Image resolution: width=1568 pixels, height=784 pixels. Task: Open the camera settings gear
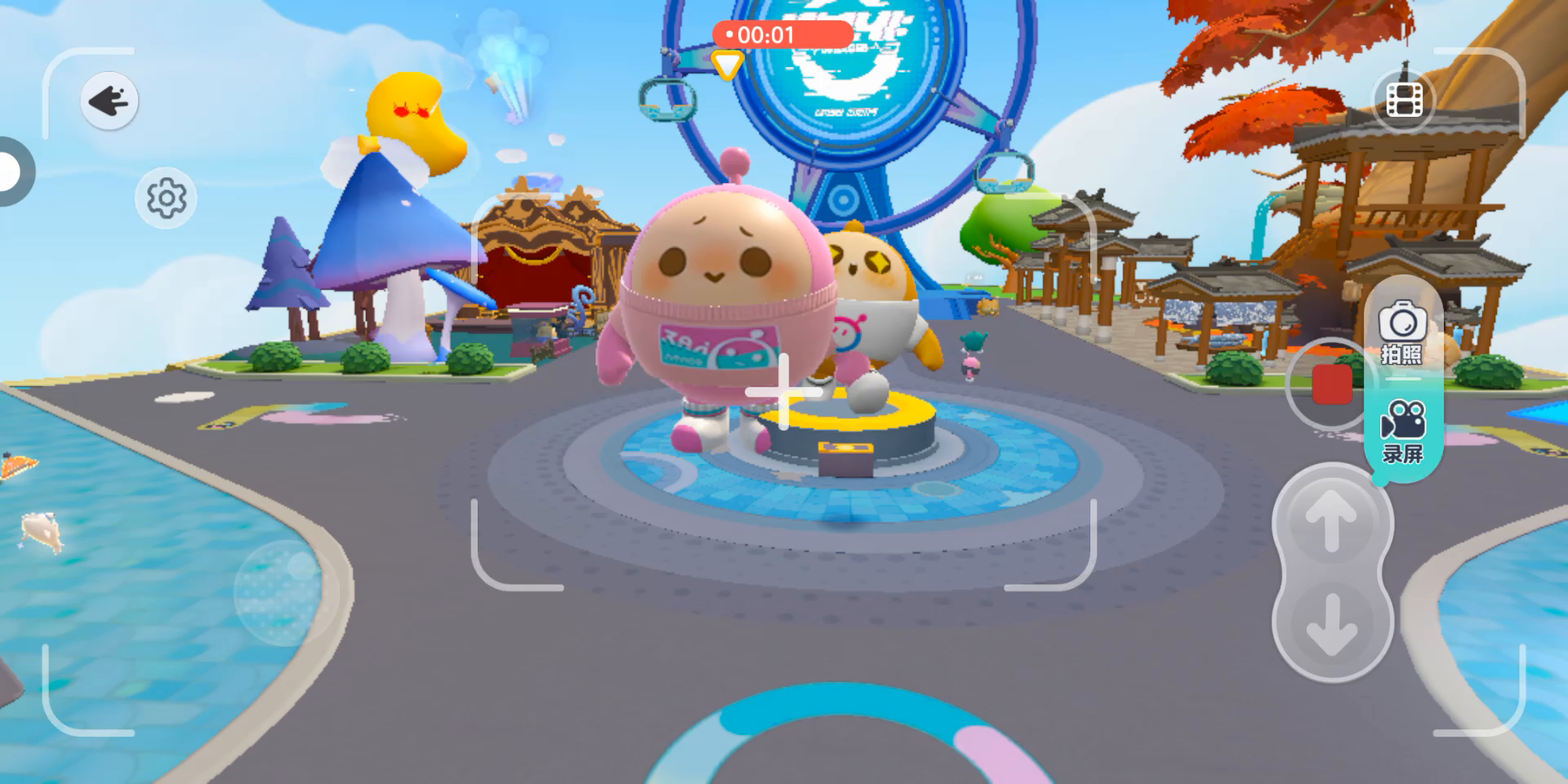pos(166,198)
